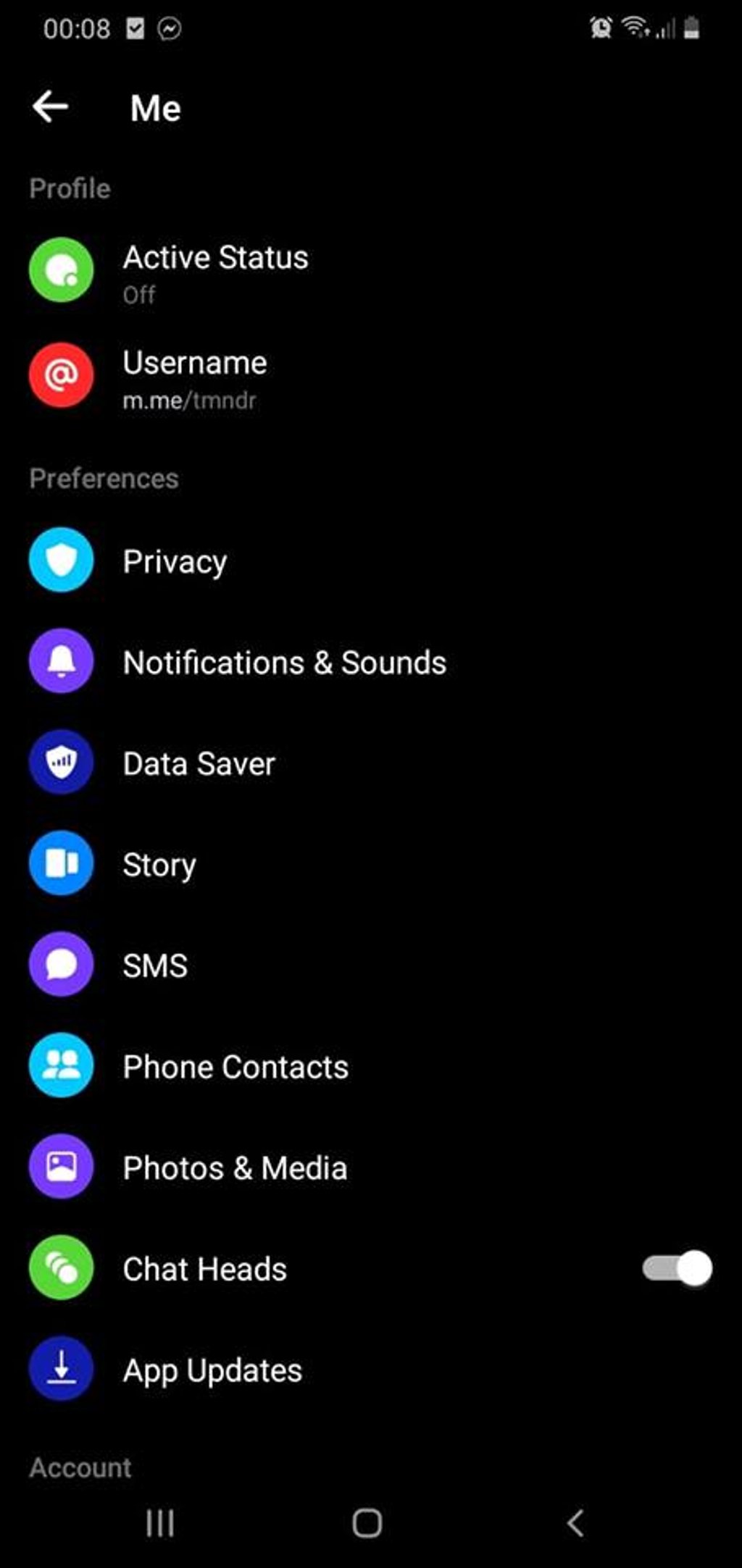Open Story settings
The width and height of the screenshot is (742, 1568).
[159, 865]
